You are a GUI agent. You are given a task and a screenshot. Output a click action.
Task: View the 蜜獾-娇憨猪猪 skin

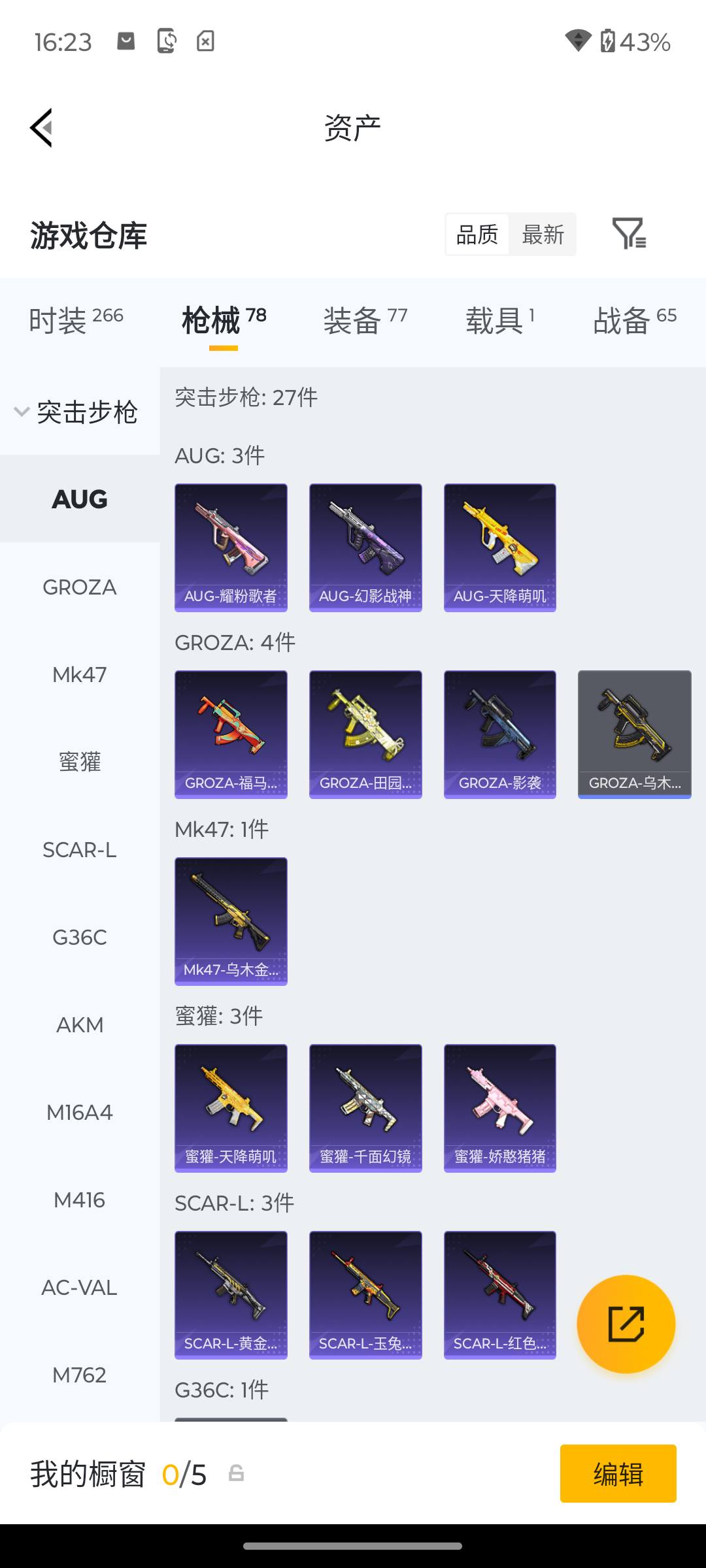500,1108
